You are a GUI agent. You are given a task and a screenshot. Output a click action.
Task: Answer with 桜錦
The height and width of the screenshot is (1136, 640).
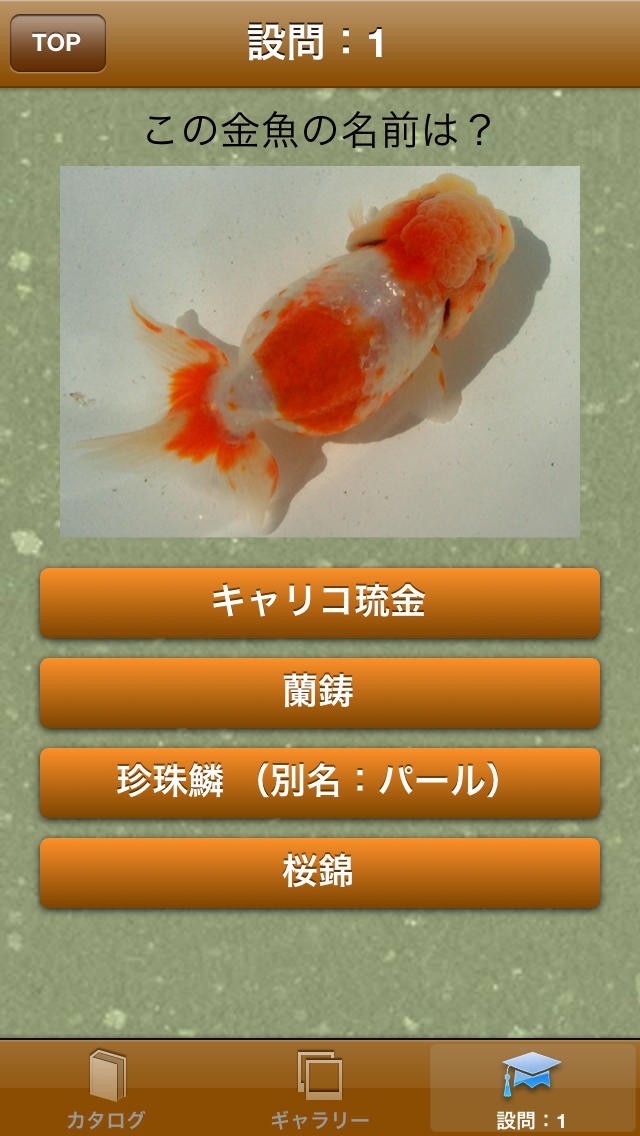tap(320, 872)
